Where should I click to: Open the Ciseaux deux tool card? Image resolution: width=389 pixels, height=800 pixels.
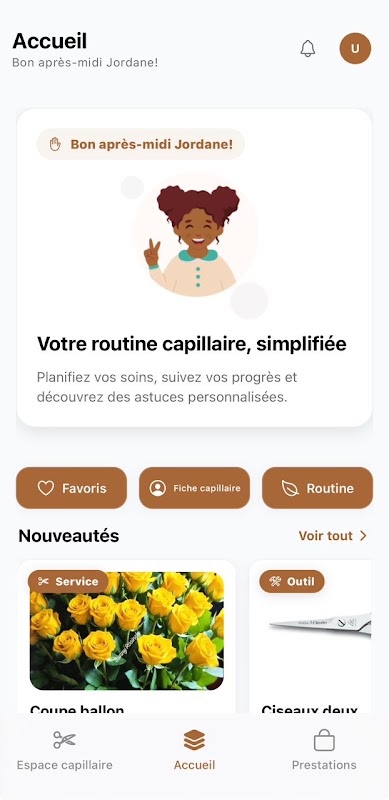pyautogui.click(x=310, y=638)
